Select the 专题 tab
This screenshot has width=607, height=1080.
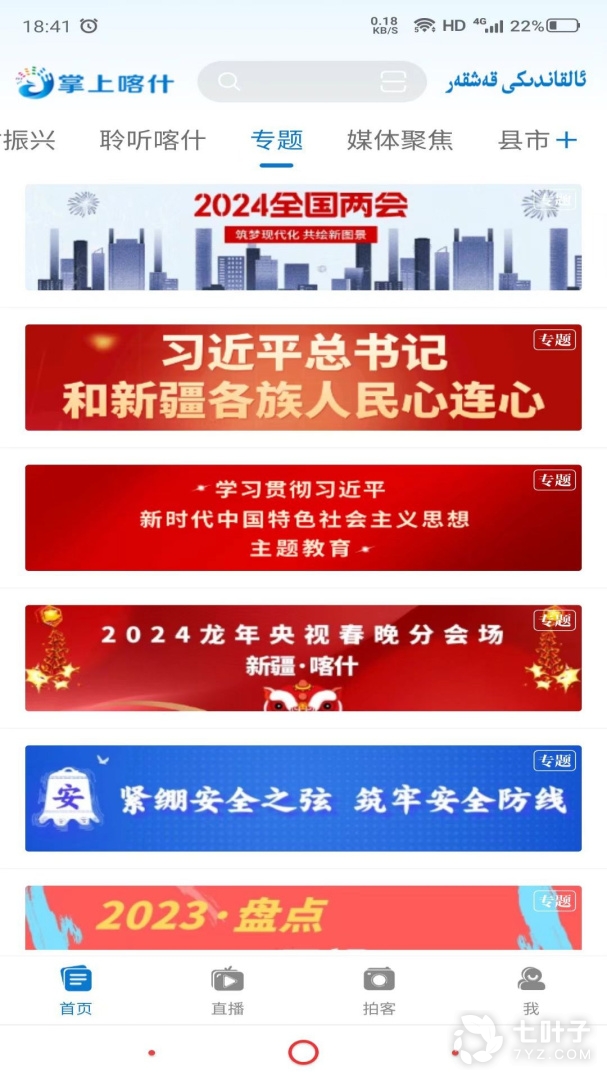(277, 141)
